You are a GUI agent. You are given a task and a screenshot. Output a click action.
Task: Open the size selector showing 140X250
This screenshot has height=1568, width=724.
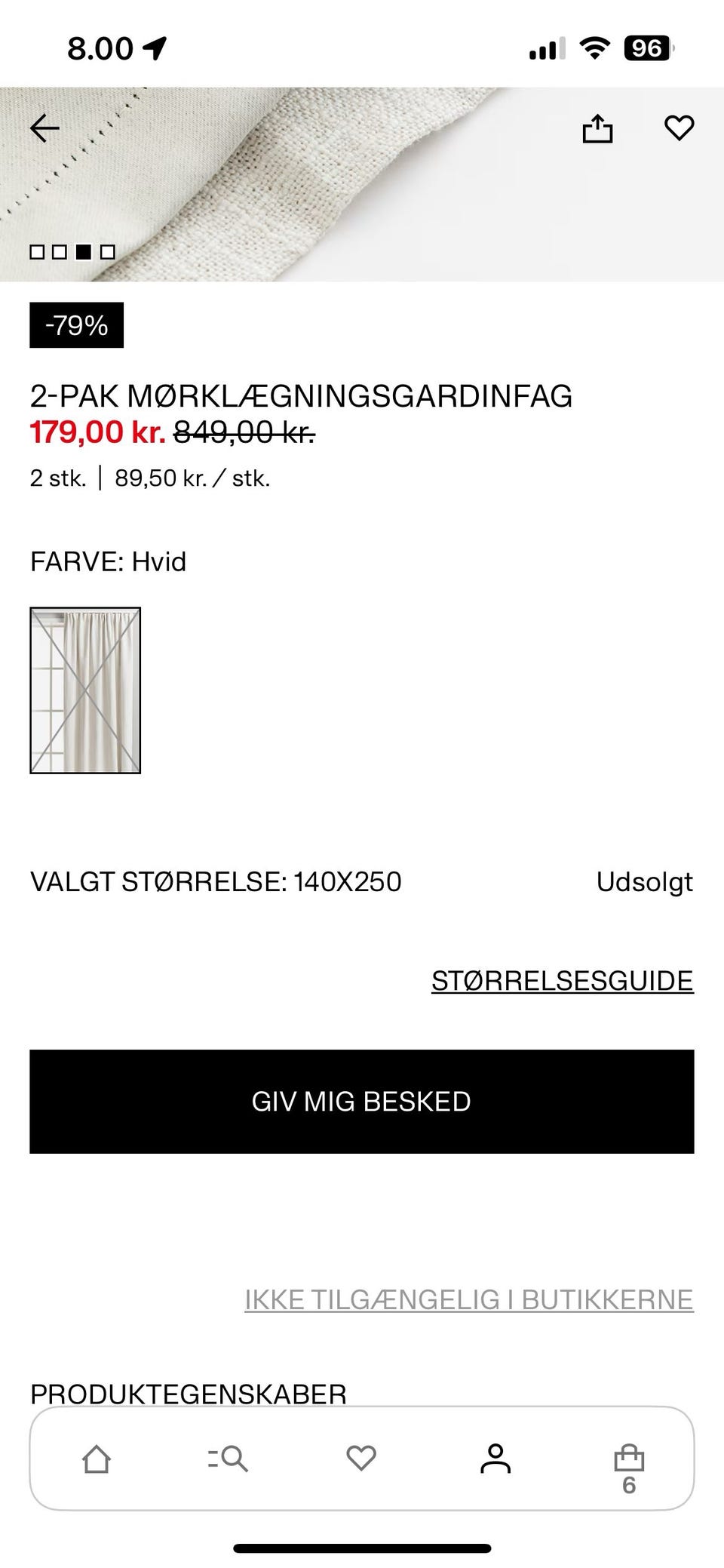tap(216, 881)
